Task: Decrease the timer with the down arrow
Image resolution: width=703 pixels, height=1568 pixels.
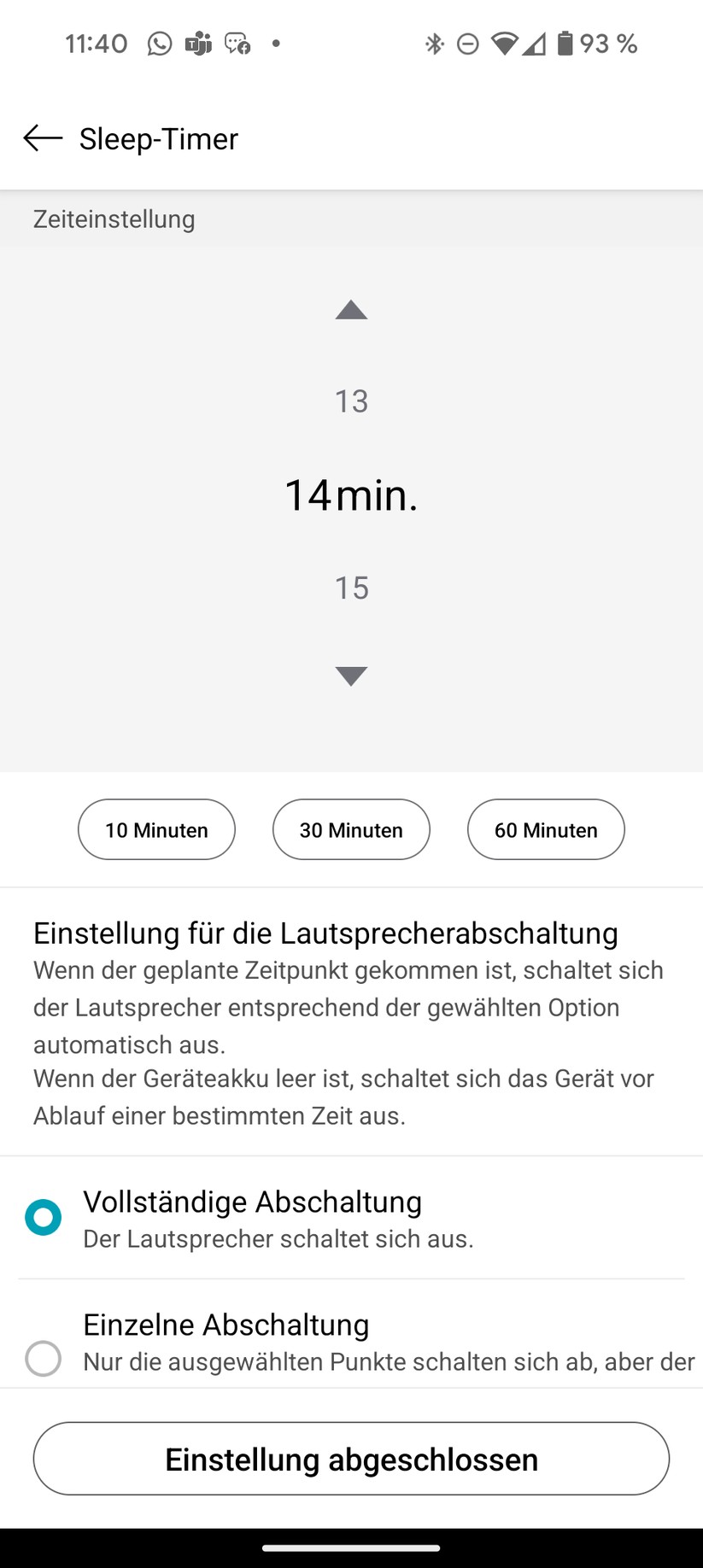Action: [350, 676]
